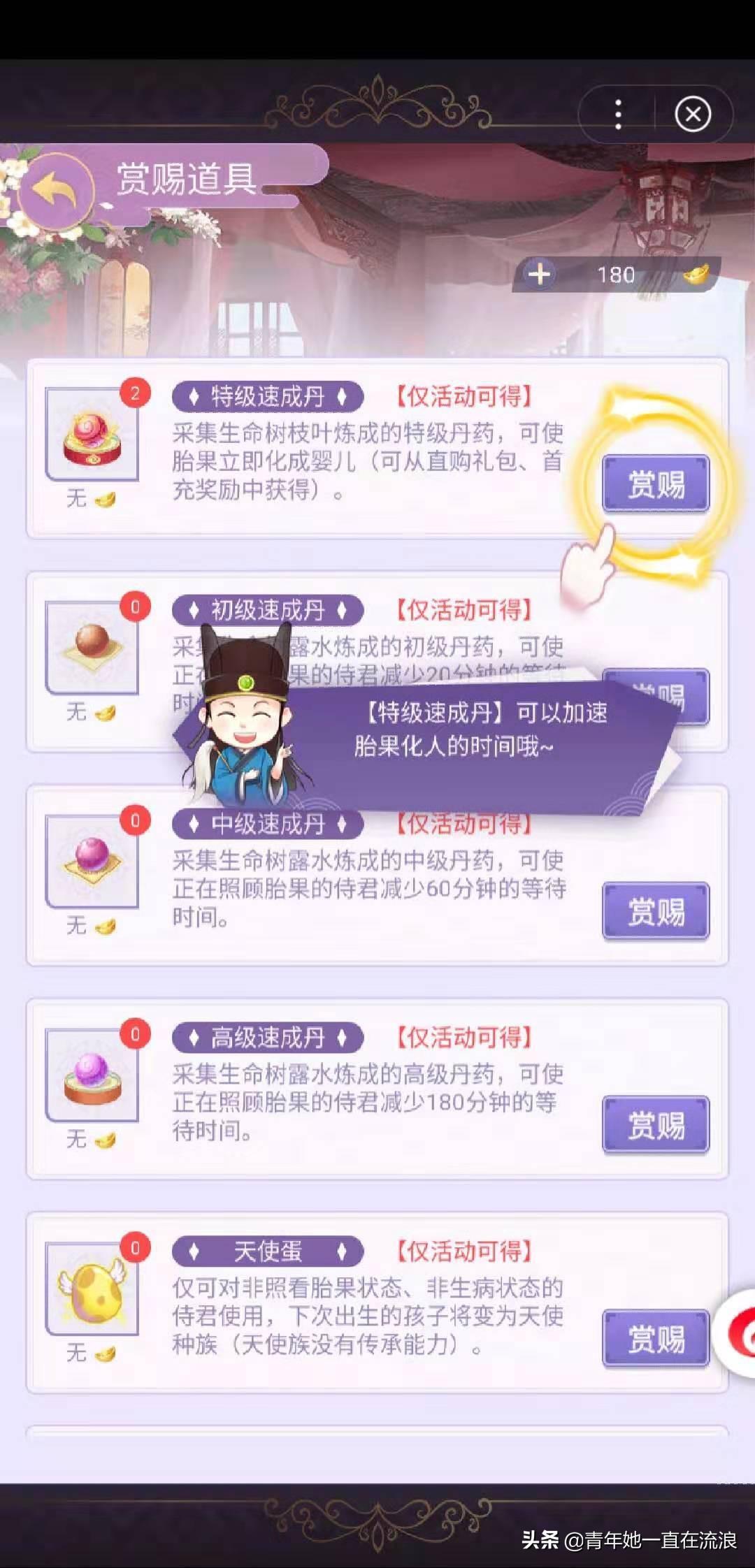The width and height of the screenshot is (755, 1568).
Task: Close the mini program with the X
Action: tap(693, 115)
